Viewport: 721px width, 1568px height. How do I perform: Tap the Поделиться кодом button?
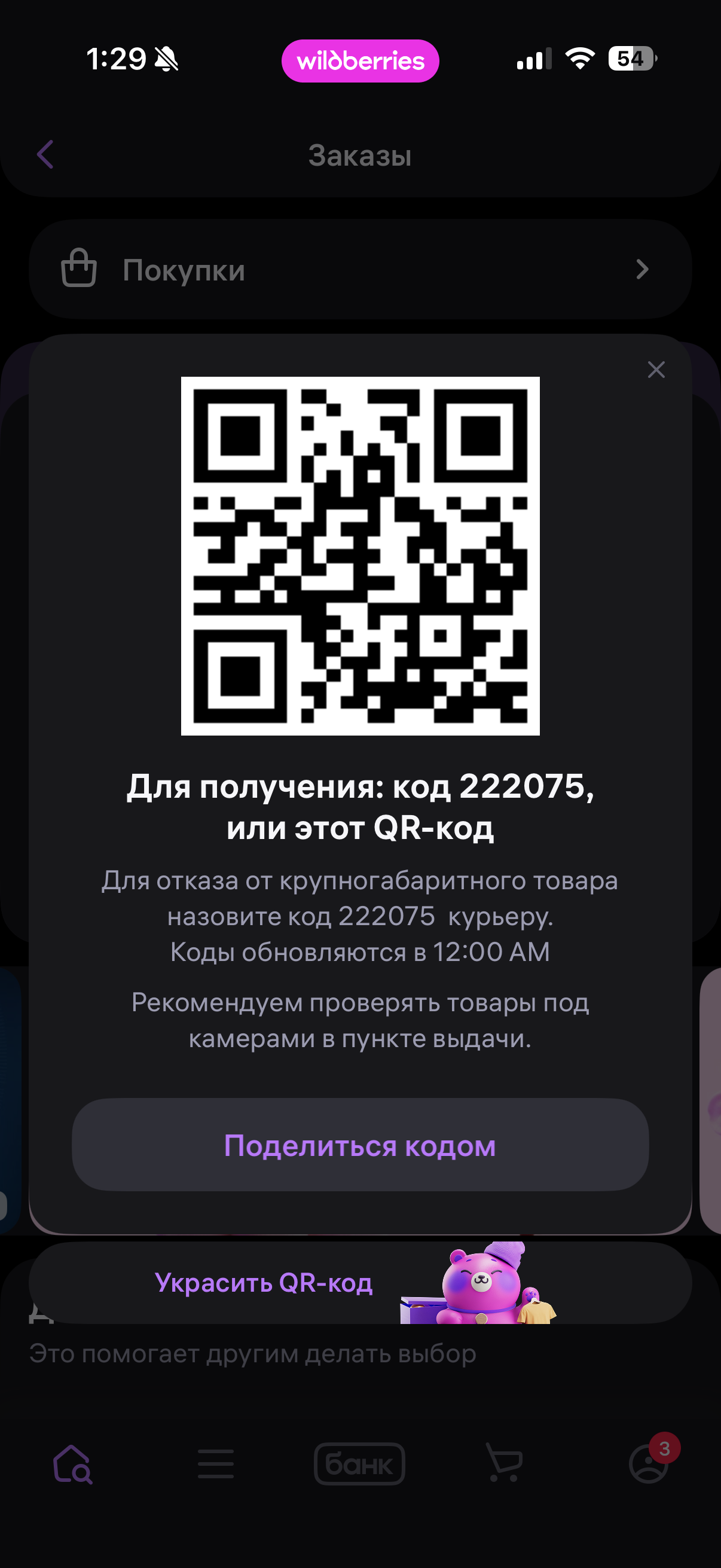click(360, 1145)
